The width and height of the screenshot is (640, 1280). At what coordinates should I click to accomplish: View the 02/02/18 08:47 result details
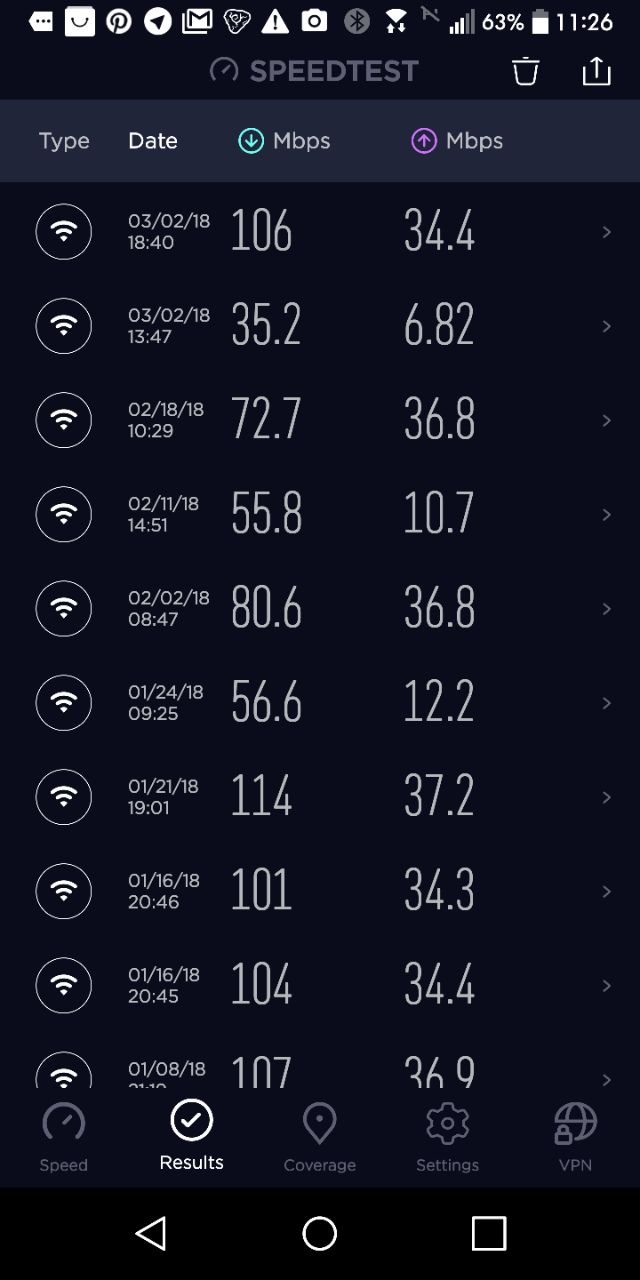pyautogui.click(x=320, y=608)
